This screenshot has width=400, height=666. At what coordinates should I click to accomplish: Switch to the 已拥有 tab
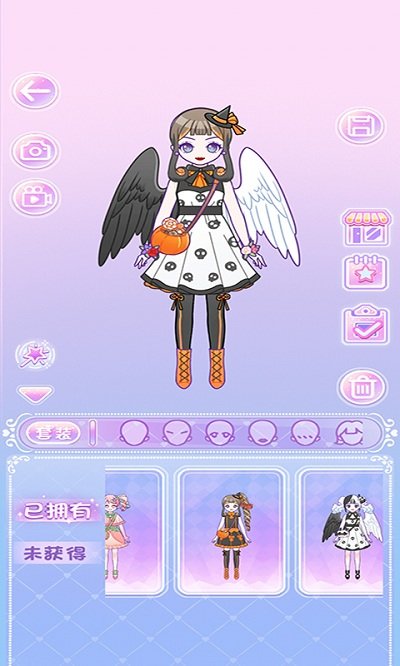pyautogui.click(x=57, y=511)
